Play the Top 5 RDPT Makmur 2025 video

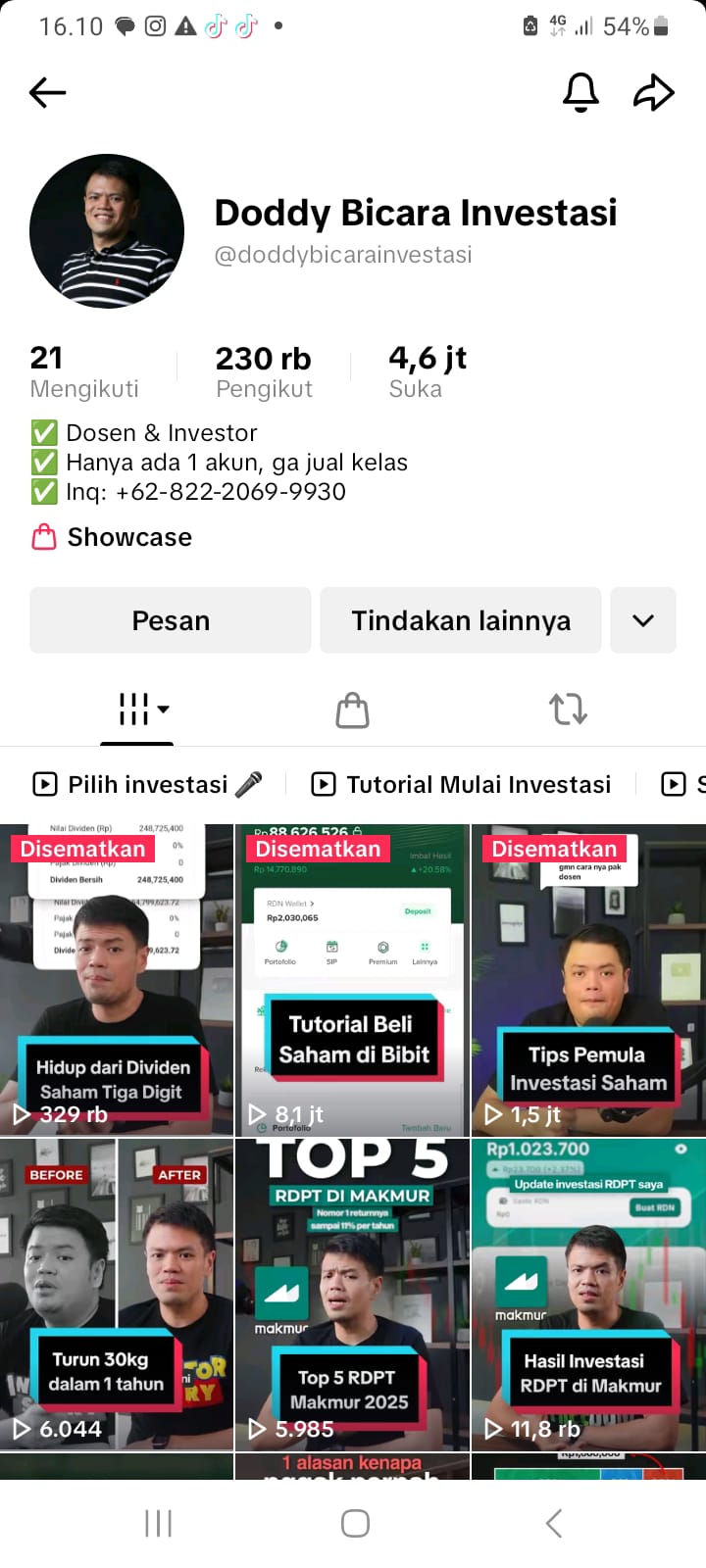click(x=353, y=1294)
